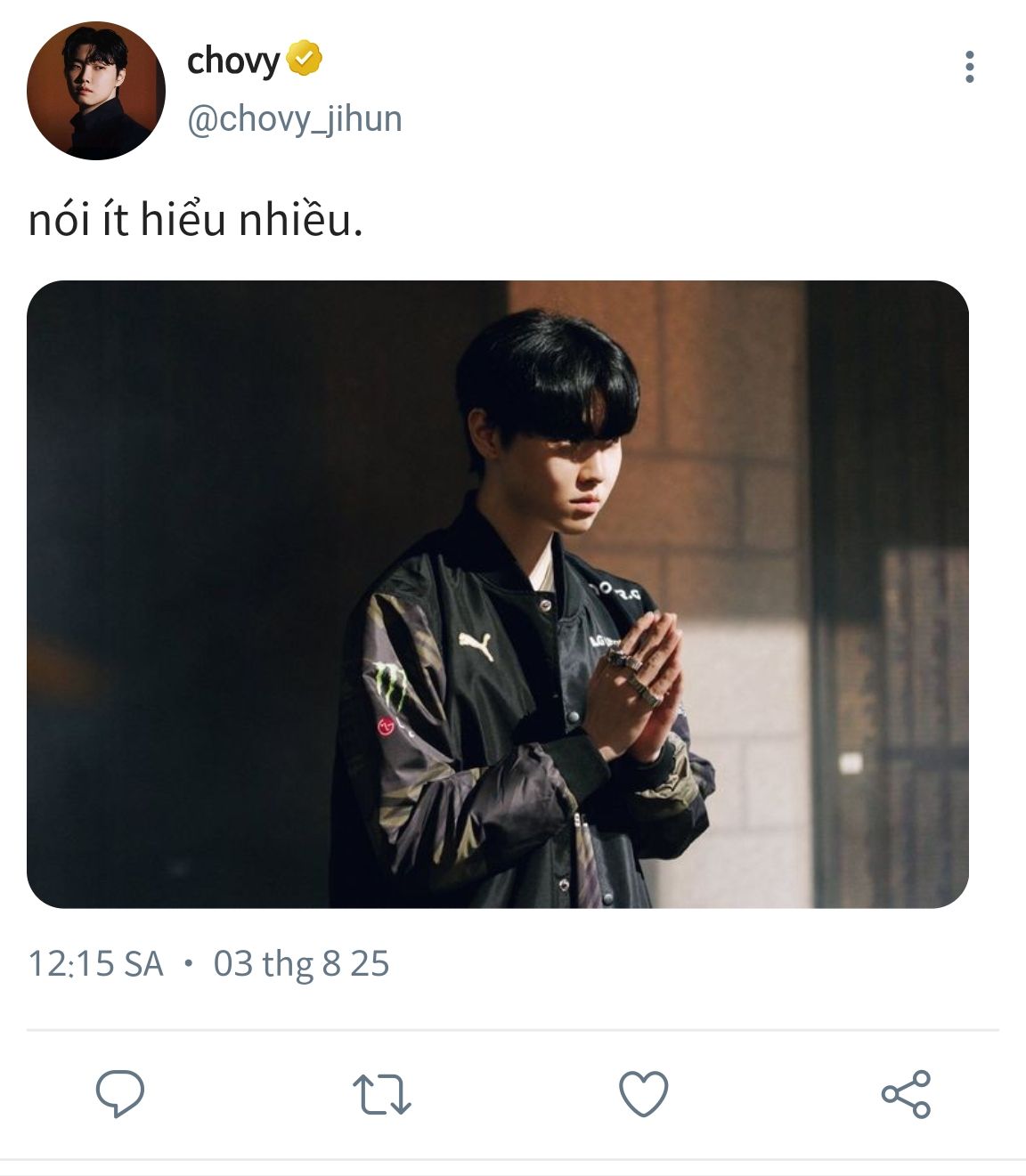Open the tweet's three-dot overflow menu
The image size is (1026, 1176).
(x=969, y=67)
